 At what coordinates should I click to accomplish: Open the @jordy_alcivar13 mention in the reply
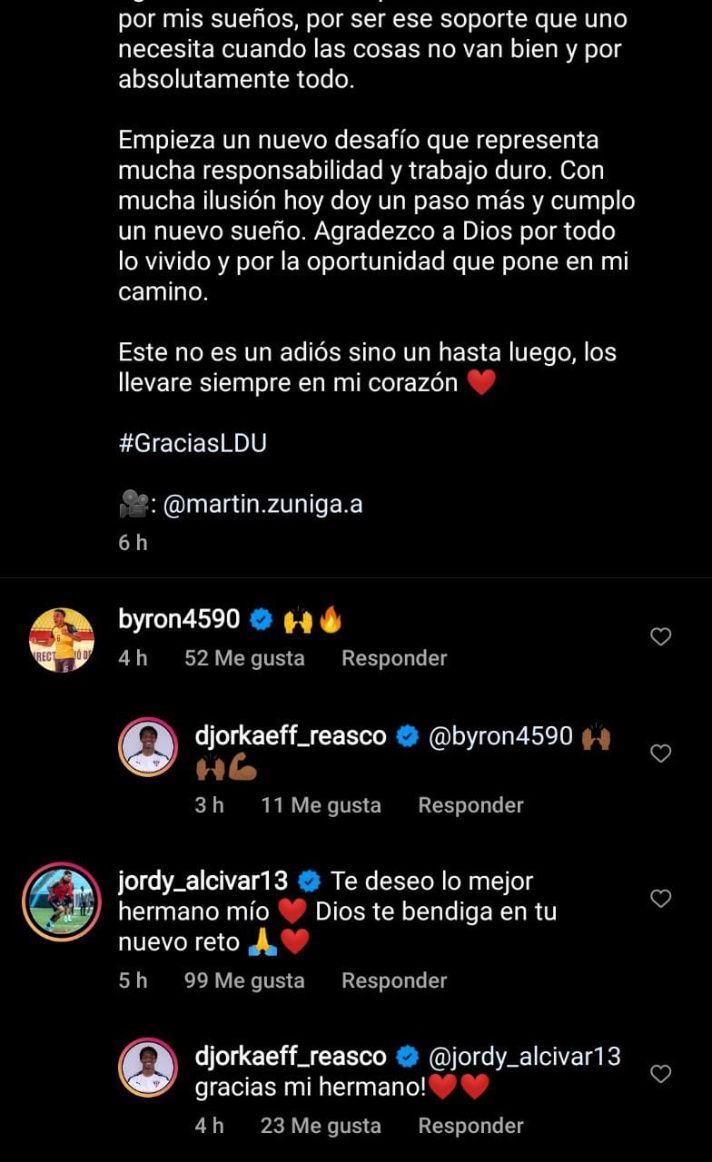(524, 1056)
